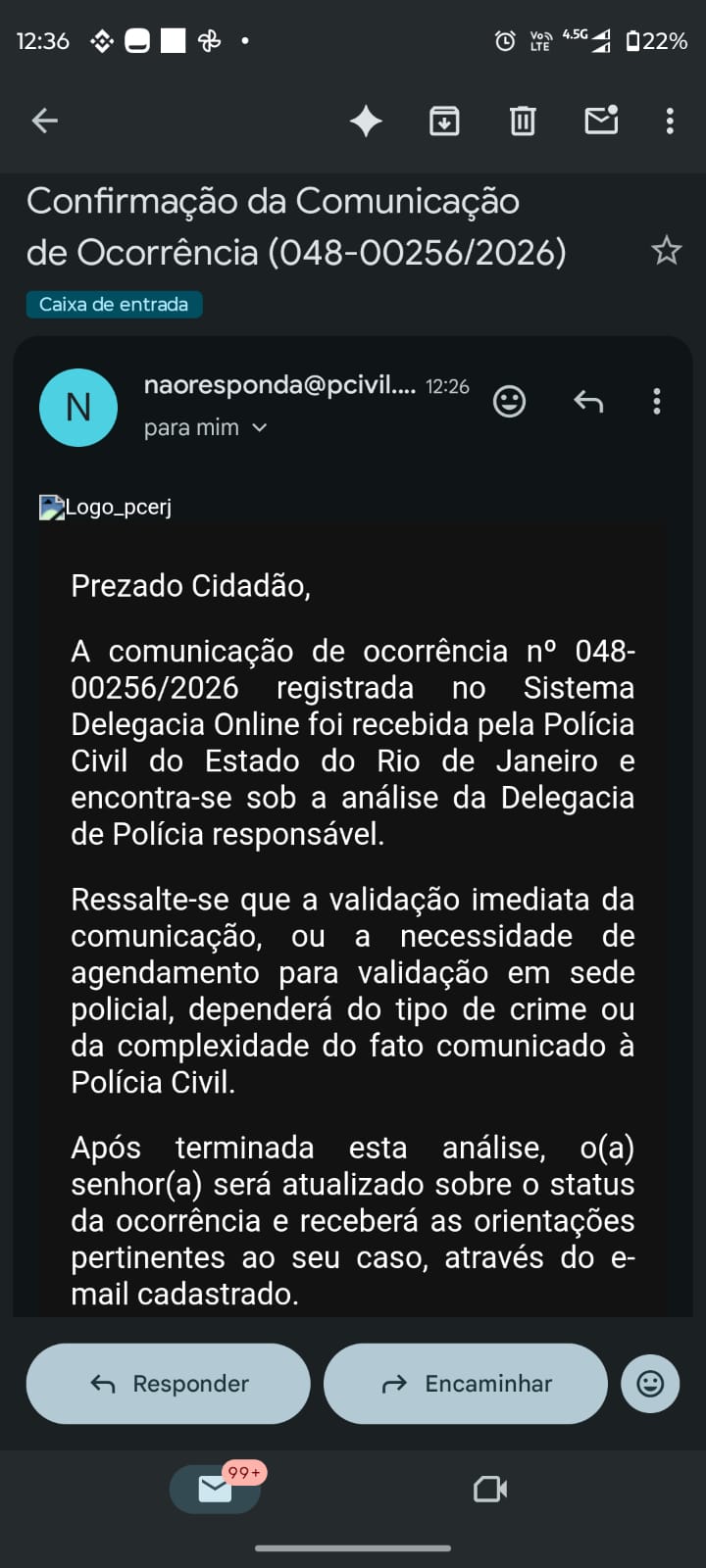Viewport: 706px width, 1568px height.
Task: Mark the email as unread
Action: coord(601,120)
